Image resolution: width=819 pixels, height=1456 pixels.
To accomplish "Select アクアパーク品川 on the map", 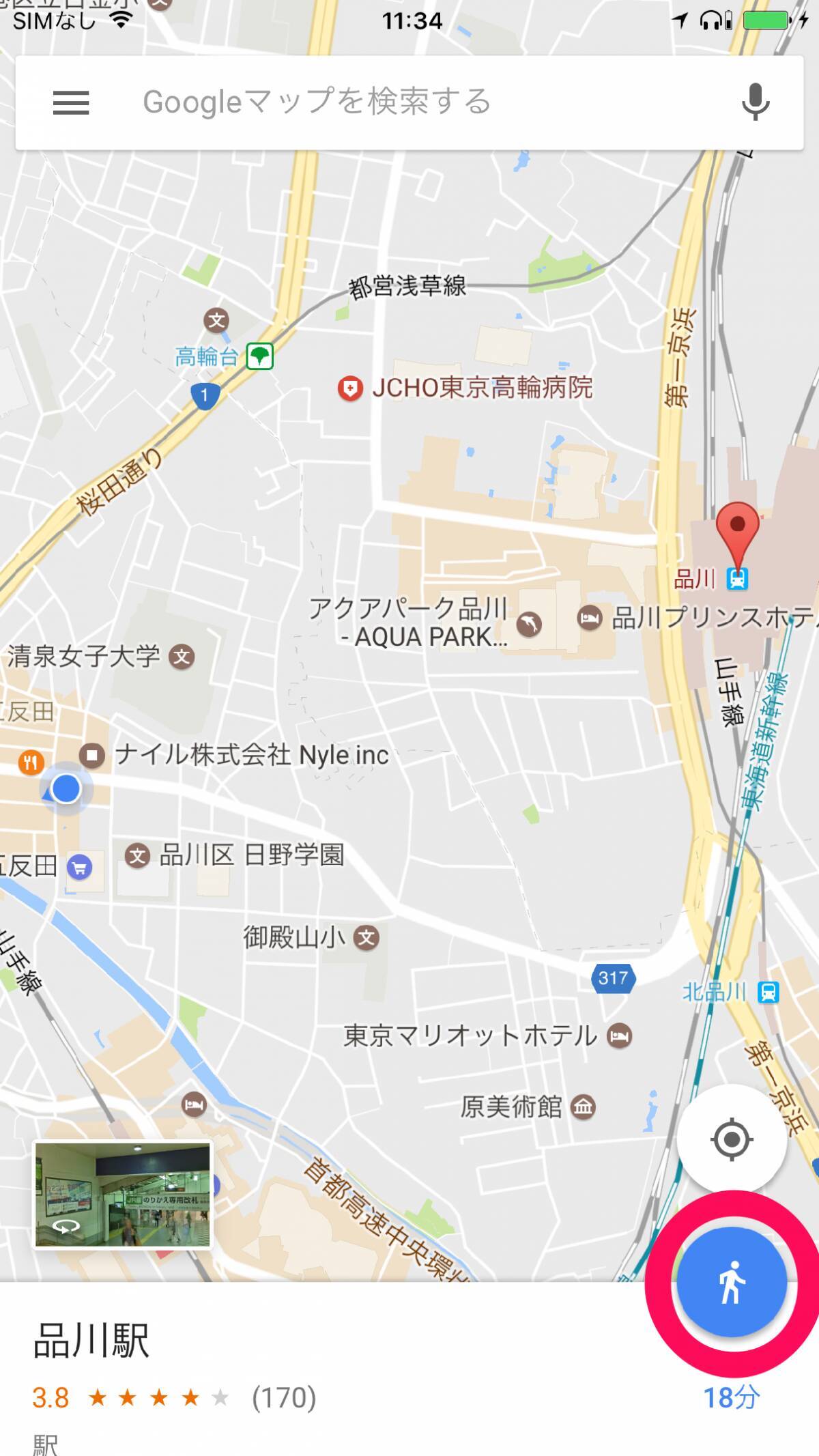I will tap(529, 622).
